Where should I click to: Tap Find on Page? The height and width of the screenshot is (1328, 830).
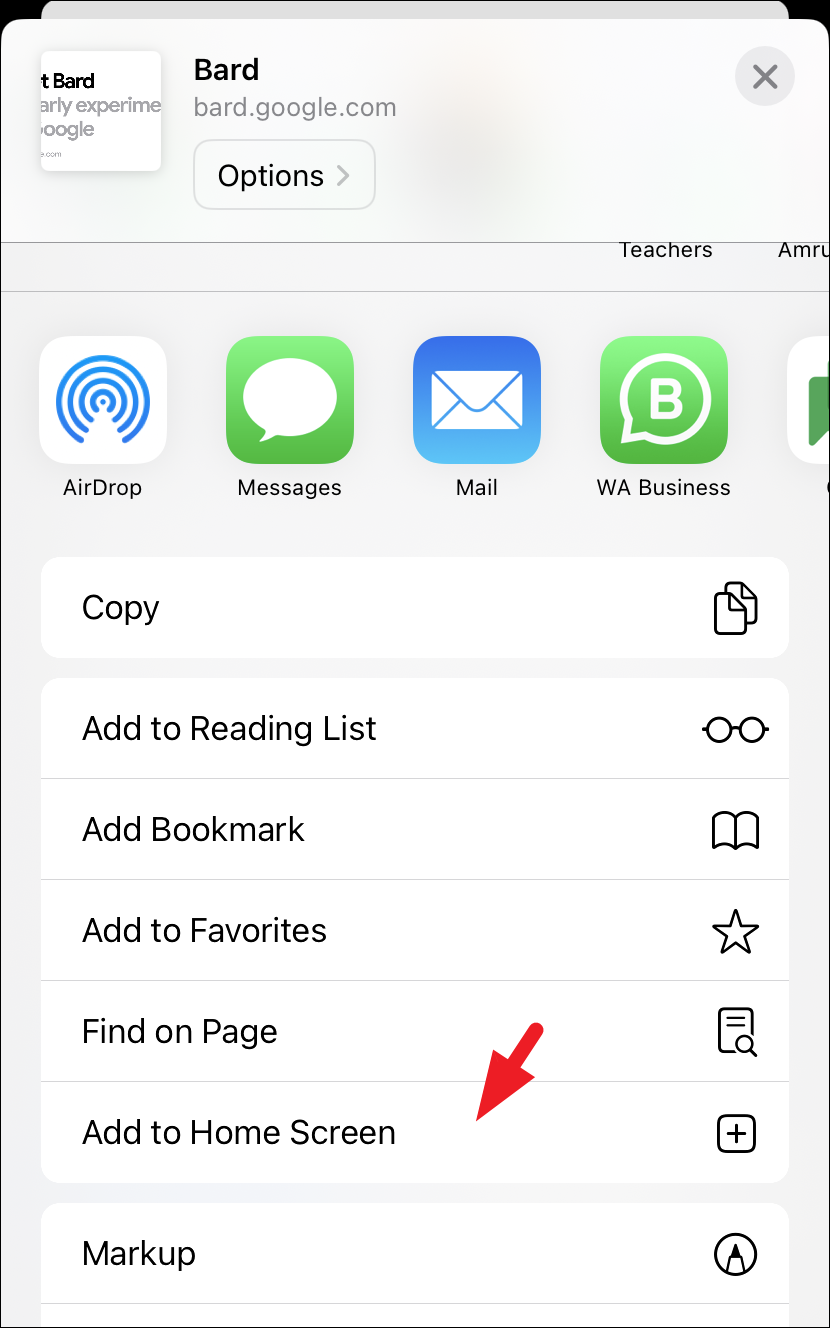414,1032
